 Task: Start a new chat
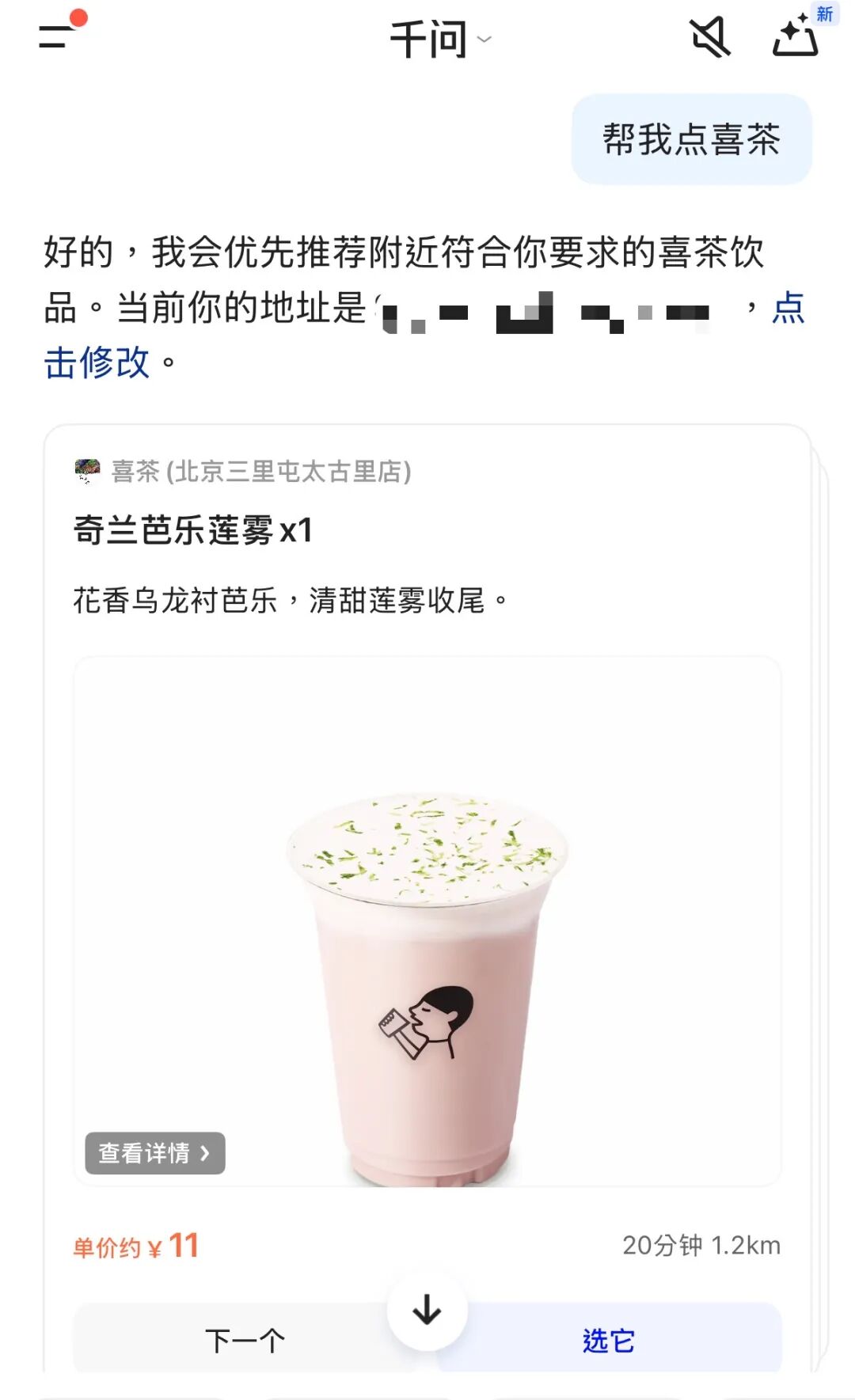(796, 37)
